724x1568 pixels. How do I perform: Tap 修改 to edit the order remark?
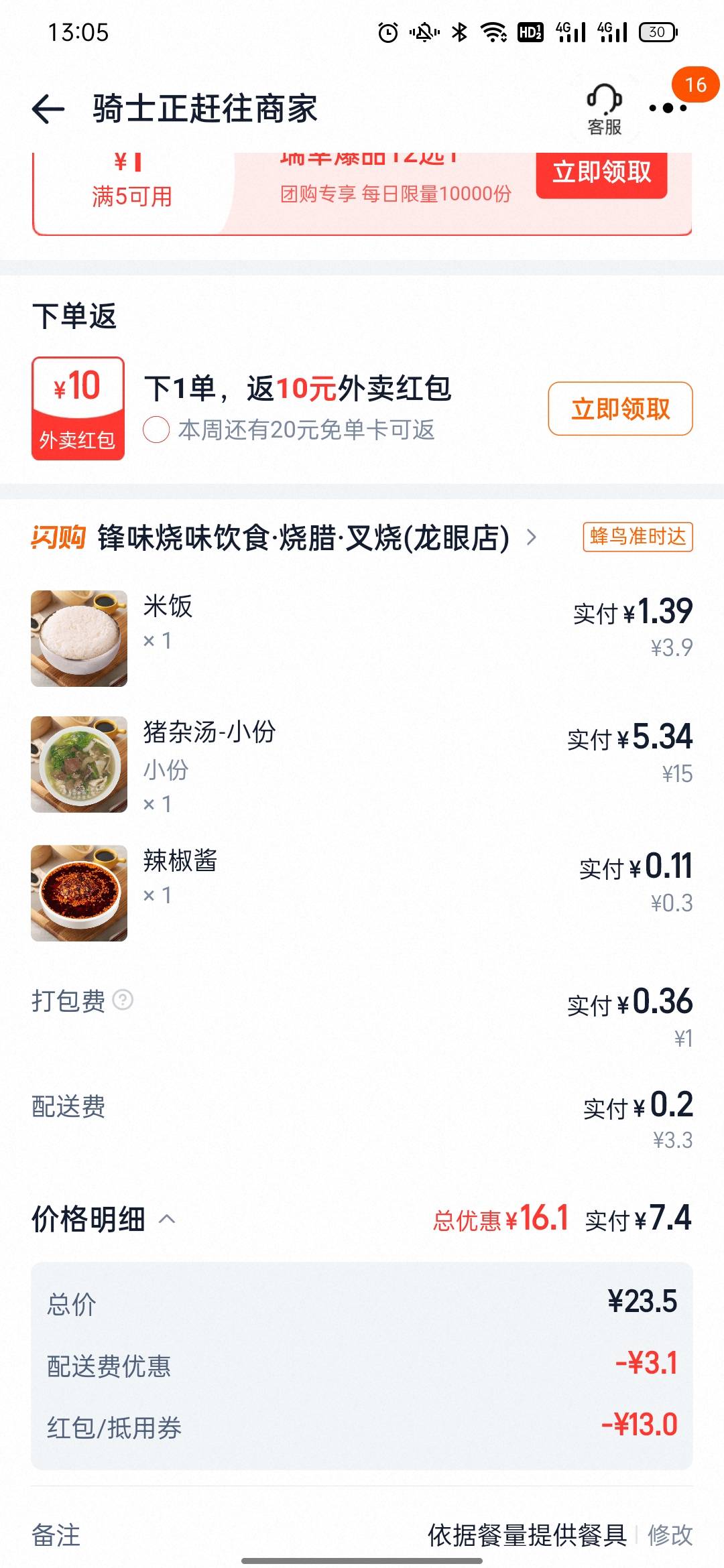pyautogui.click(x=670, y=1534)
